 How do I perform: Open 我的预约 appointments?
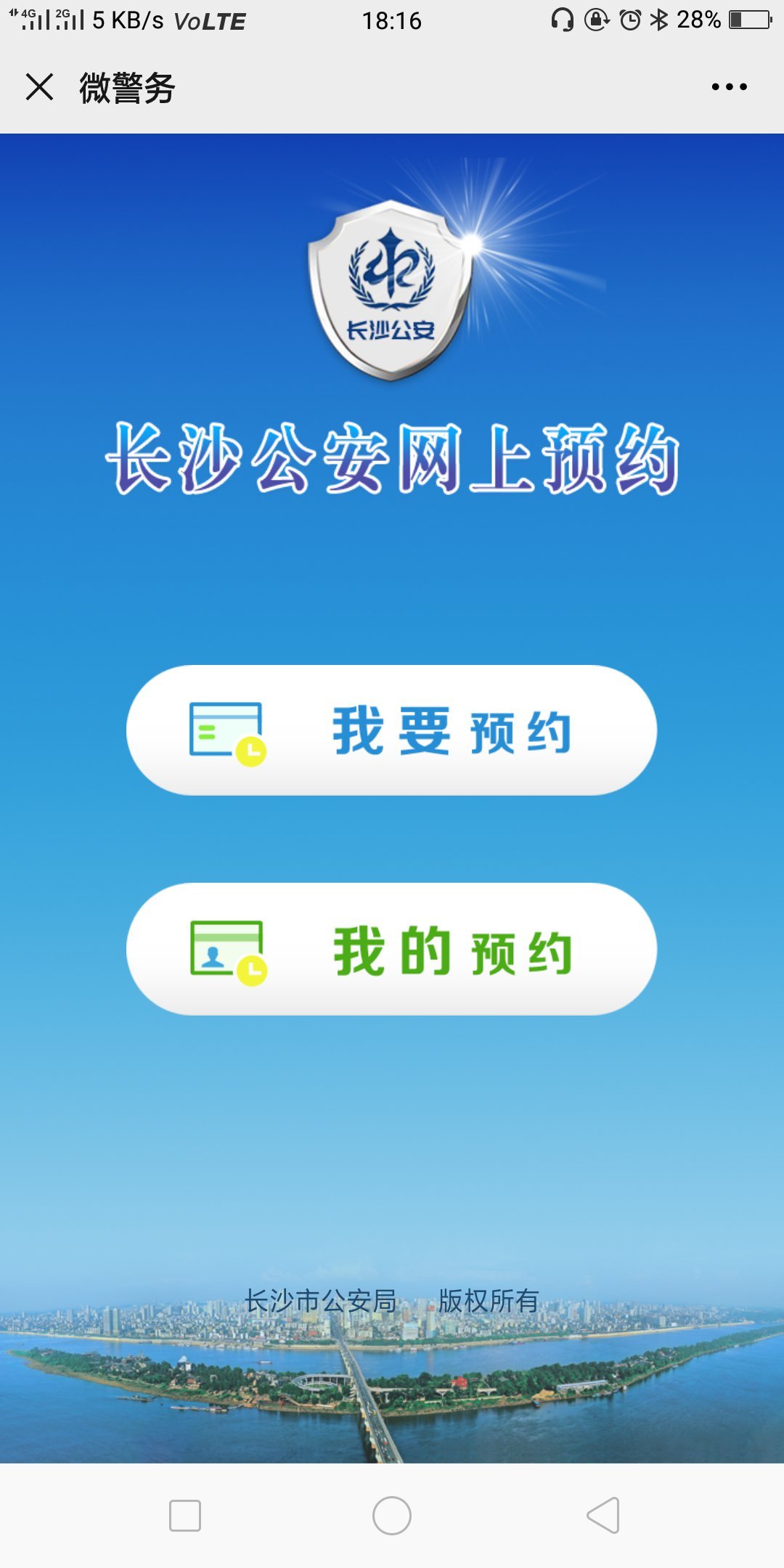392,949
